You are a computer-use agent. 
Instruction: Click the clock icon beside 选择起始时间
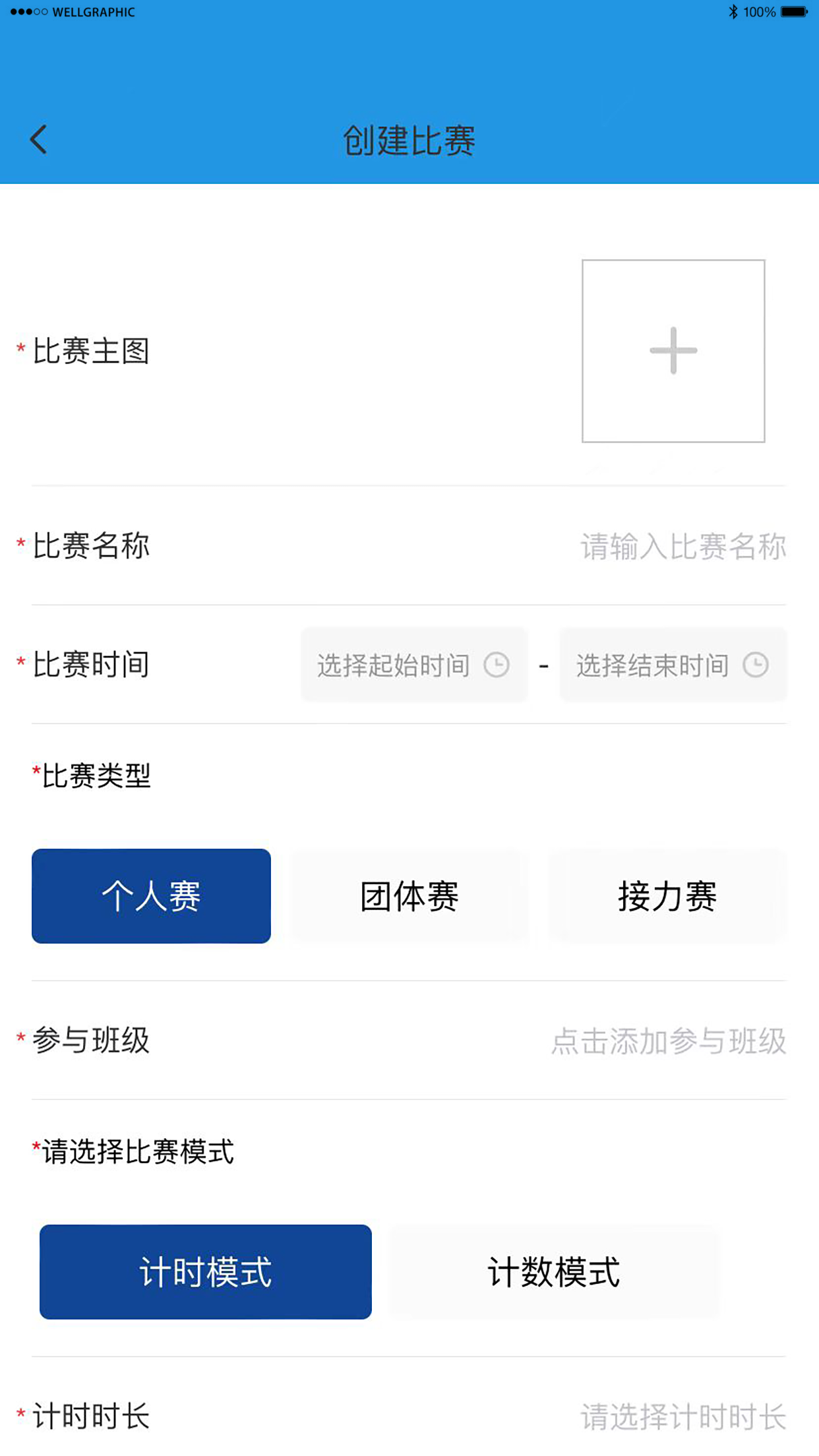tap(497, 665)
